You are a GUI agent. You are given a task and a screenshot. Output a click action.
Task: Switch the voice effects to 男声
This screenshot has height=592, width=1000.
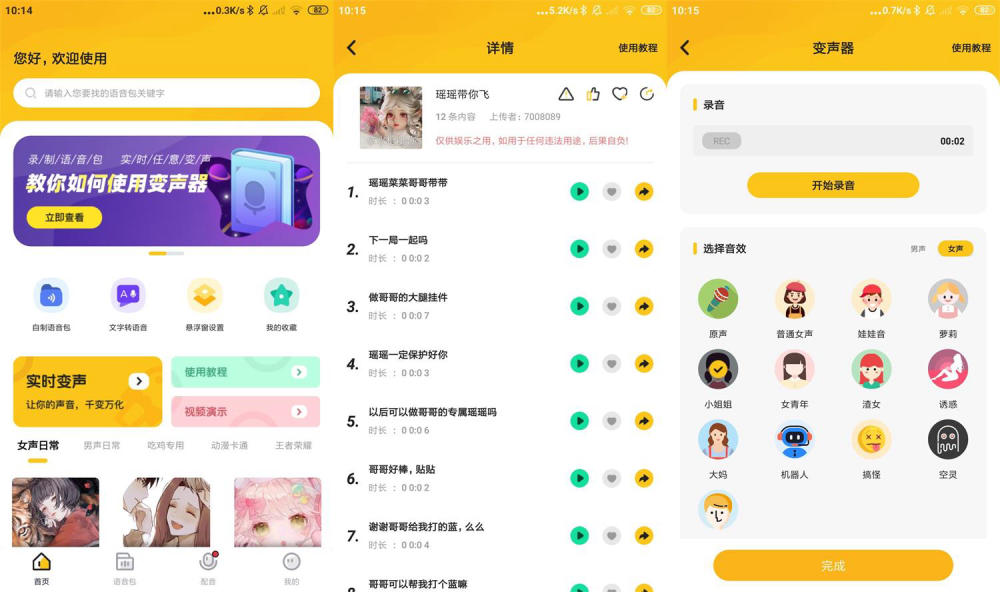(918, 249)
